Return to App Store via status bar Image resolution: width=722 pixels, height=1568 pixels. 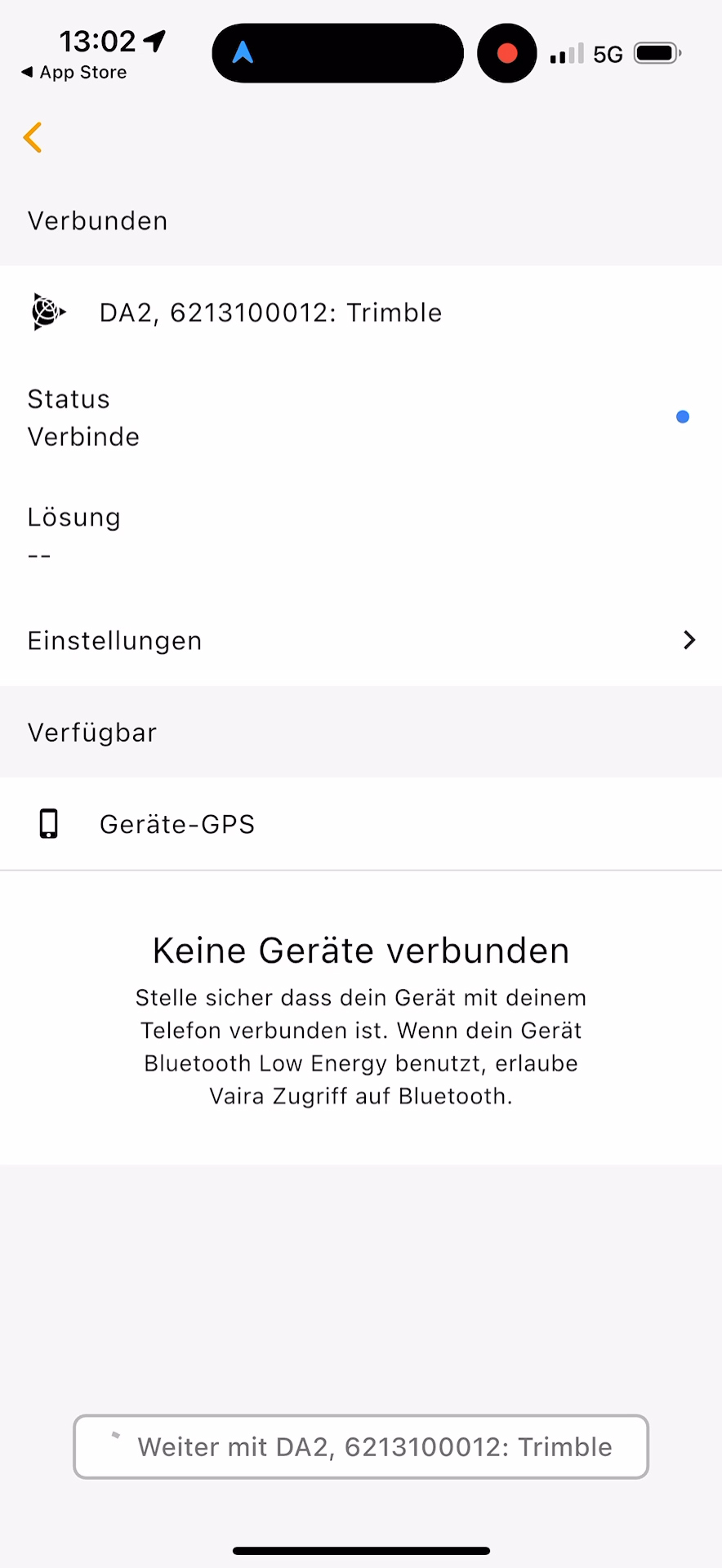click(x=74, y=73)
